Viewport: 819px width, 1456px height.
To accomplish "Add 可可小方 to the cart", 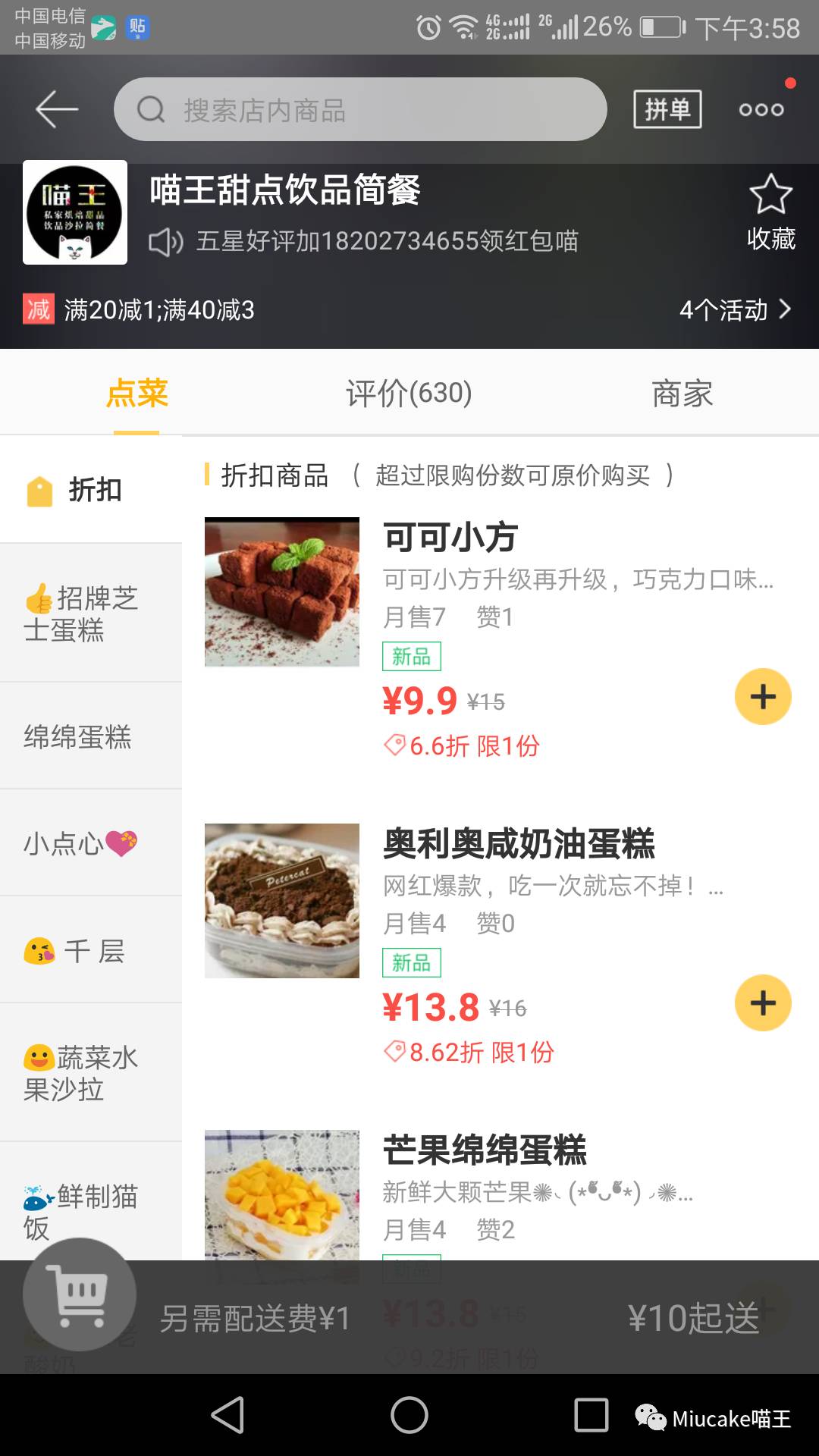I will tap(763, 697).
